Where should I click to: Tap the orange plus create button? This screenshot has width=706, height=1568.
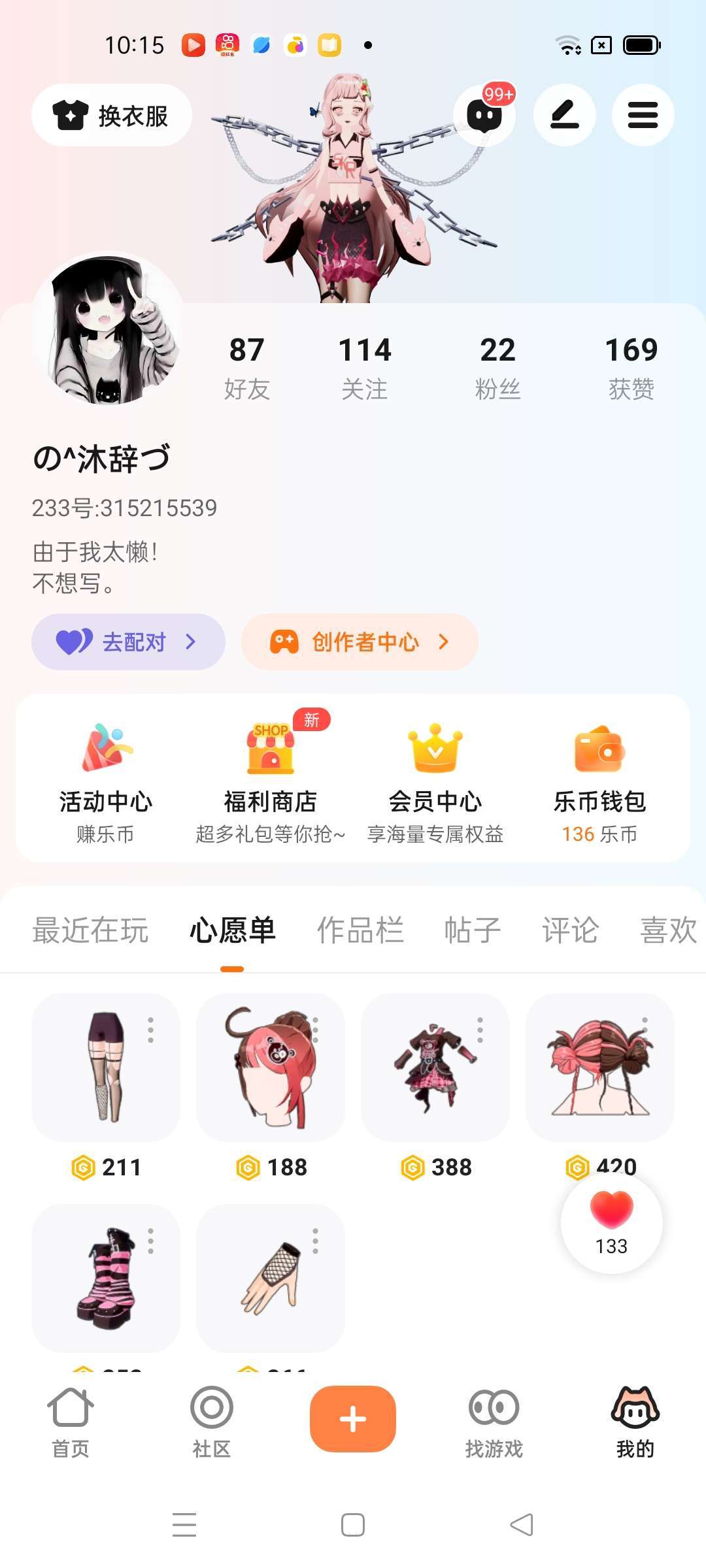353,1419
